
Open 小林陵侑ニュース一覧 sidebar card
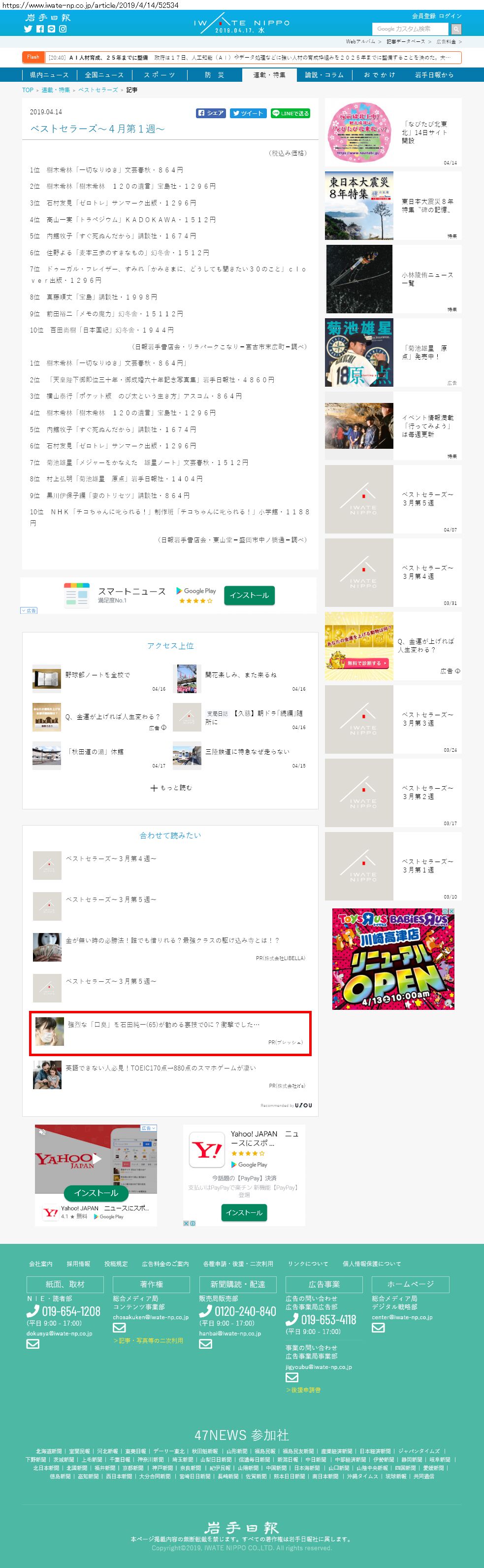393,279
